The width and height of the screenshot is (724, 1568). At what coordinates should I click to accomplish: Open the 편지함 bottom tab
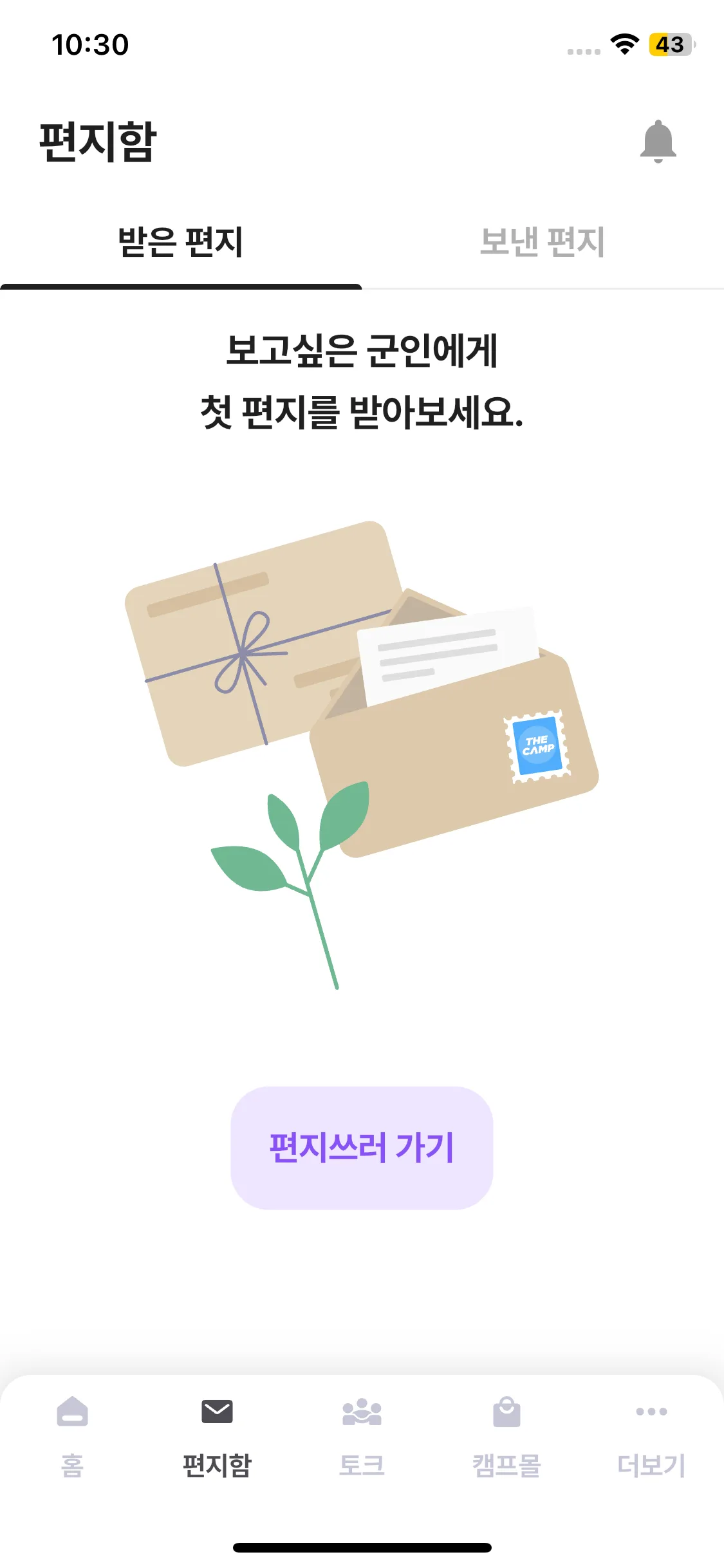click(x=217, y=1437)
